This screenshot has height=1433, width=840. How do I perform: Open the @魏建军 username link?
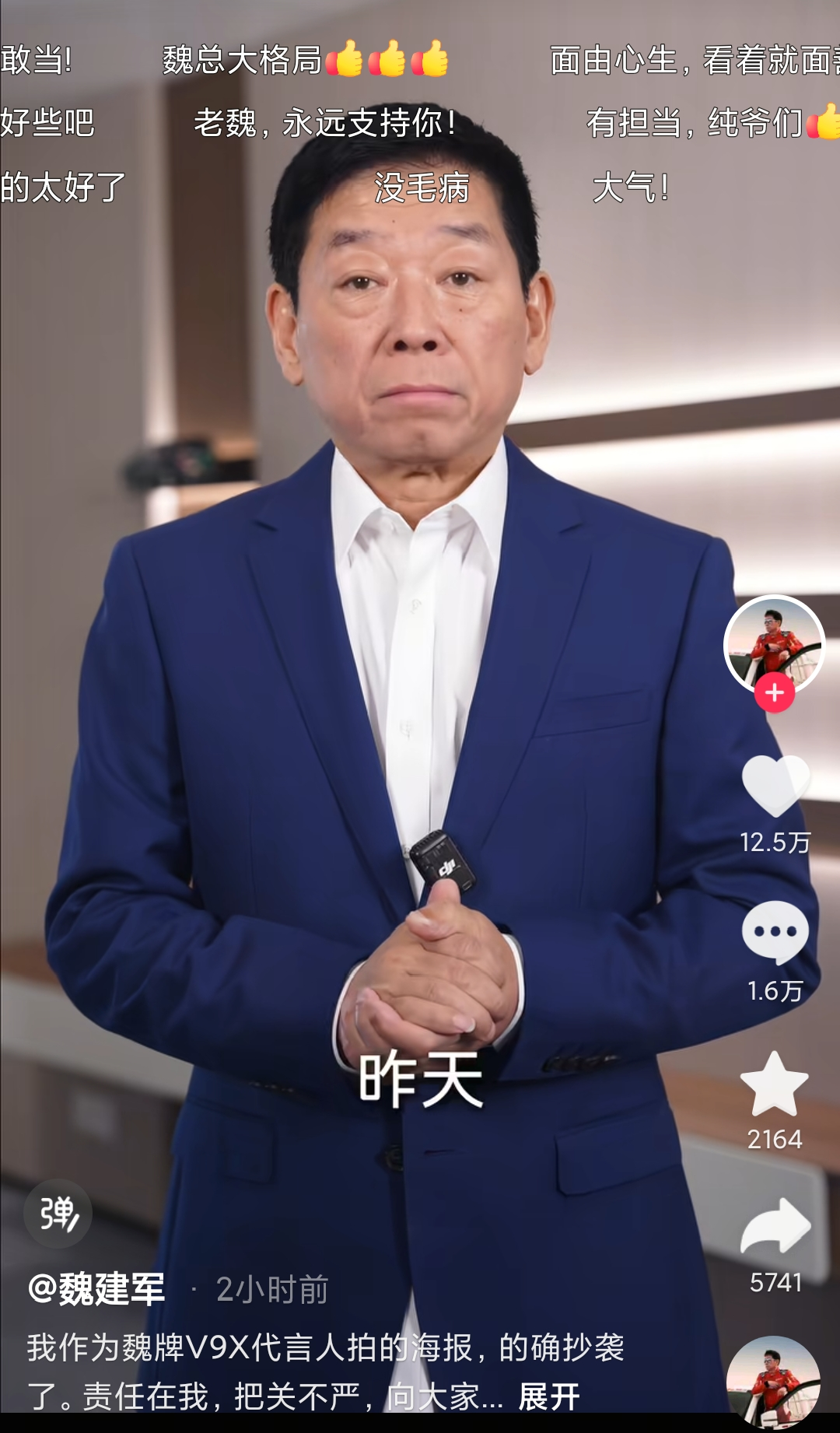[96, 1289]
